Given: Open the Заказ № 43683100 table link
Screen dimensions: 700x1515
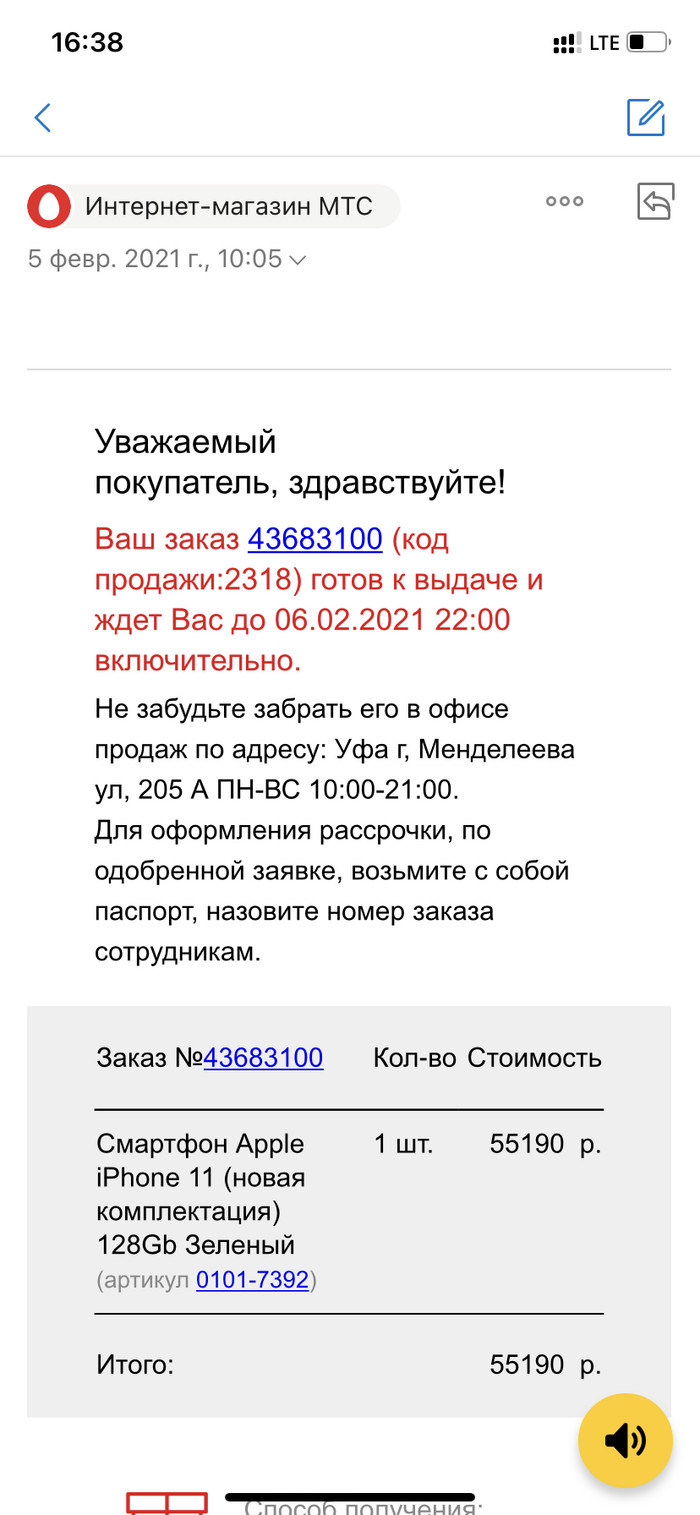Looking at the screenshot, I should tap(263, 1058).
